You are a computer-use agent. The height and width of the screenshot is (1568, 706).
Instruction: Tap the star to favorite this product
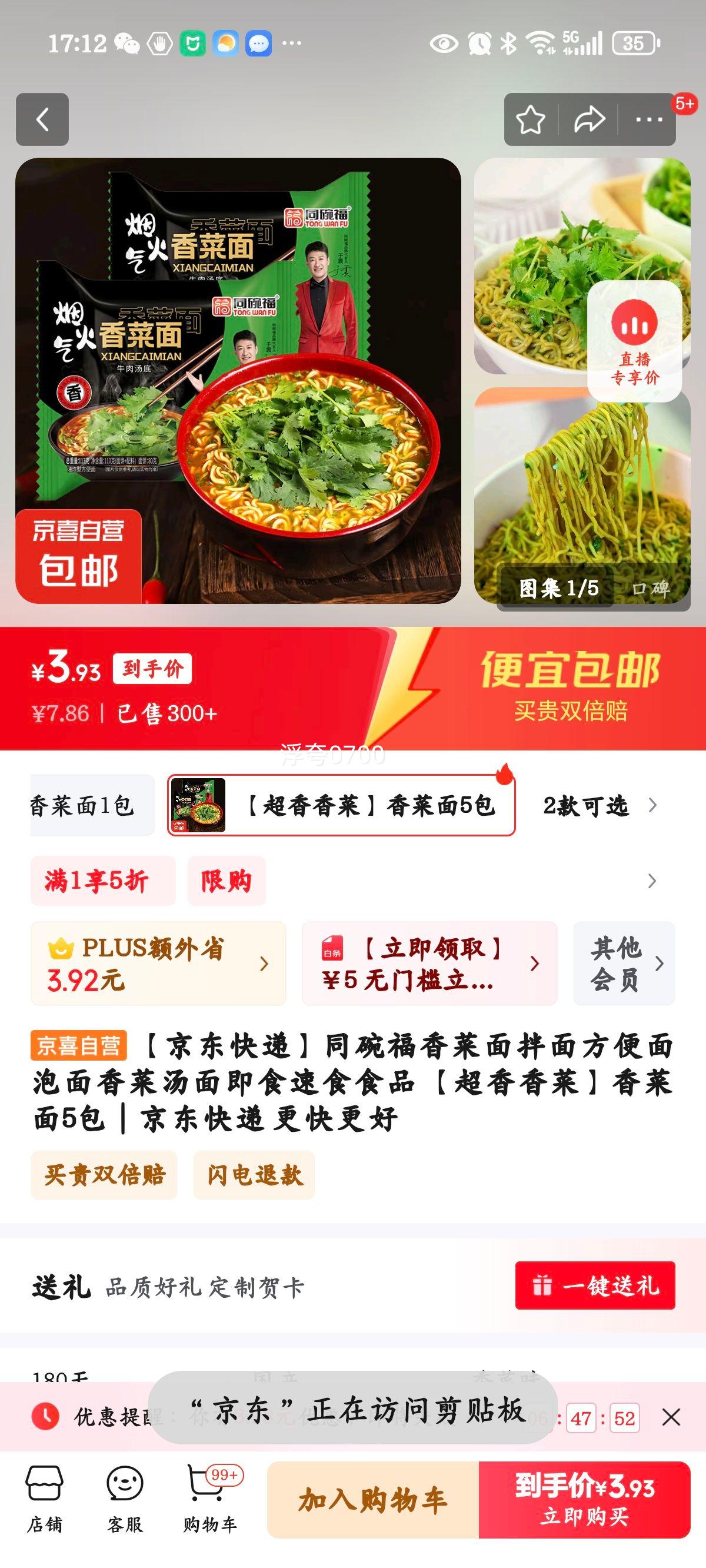coord(532,119)
